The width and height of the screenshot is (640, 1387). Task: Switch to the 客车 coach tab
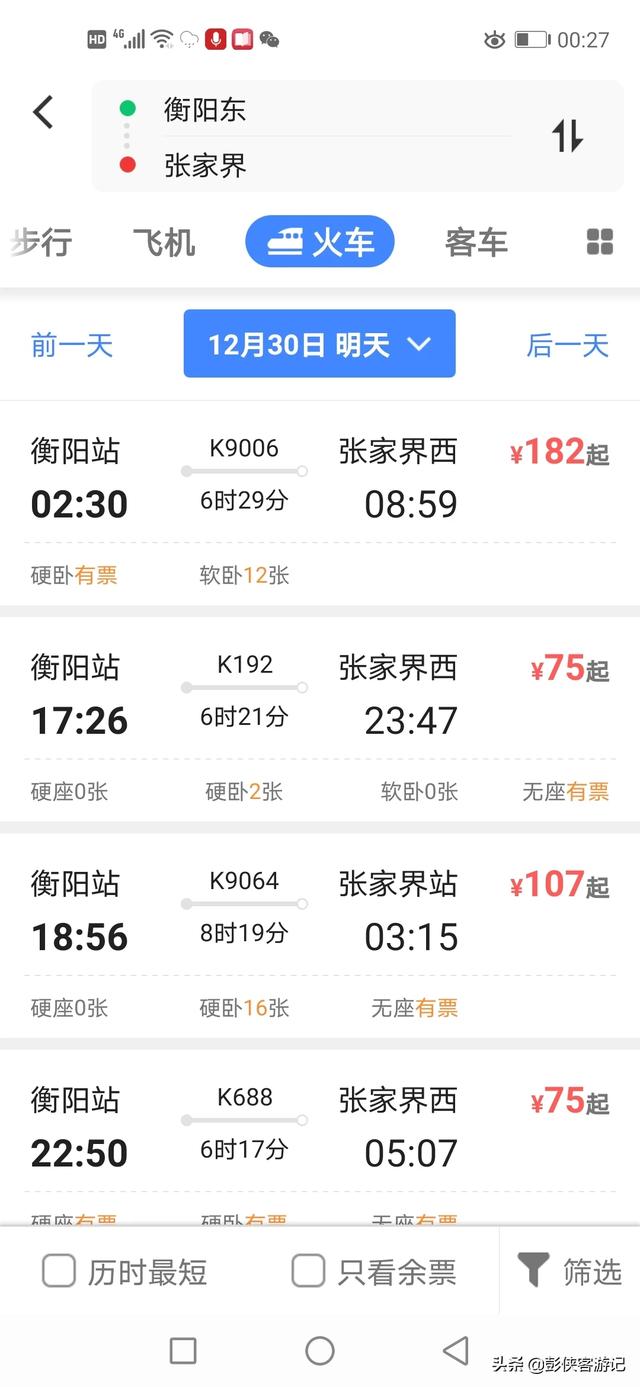[476, 242]
